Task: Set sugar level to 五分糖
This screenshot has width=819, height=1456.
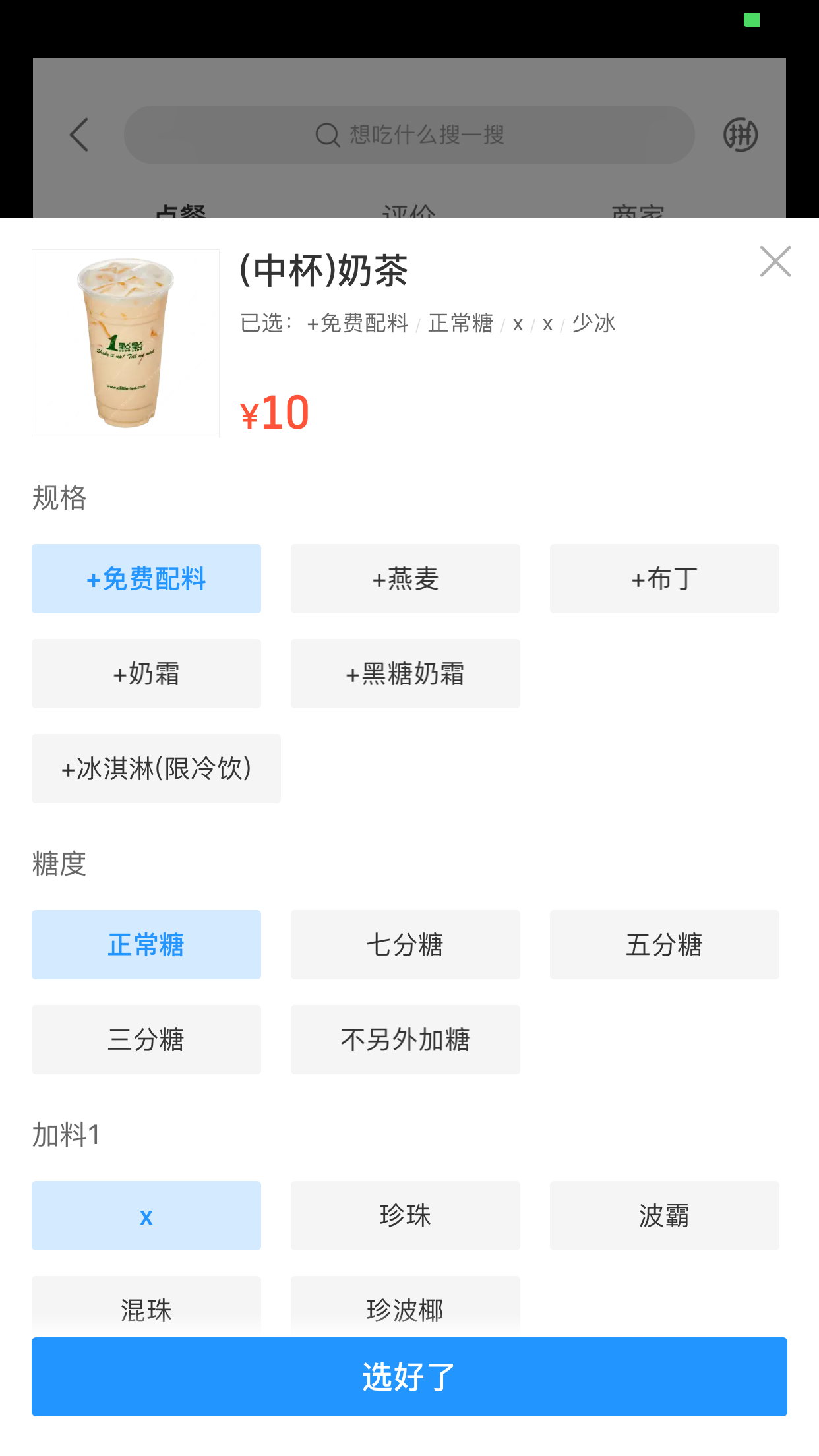Action: pyautogui.click(x=665, y=944)
